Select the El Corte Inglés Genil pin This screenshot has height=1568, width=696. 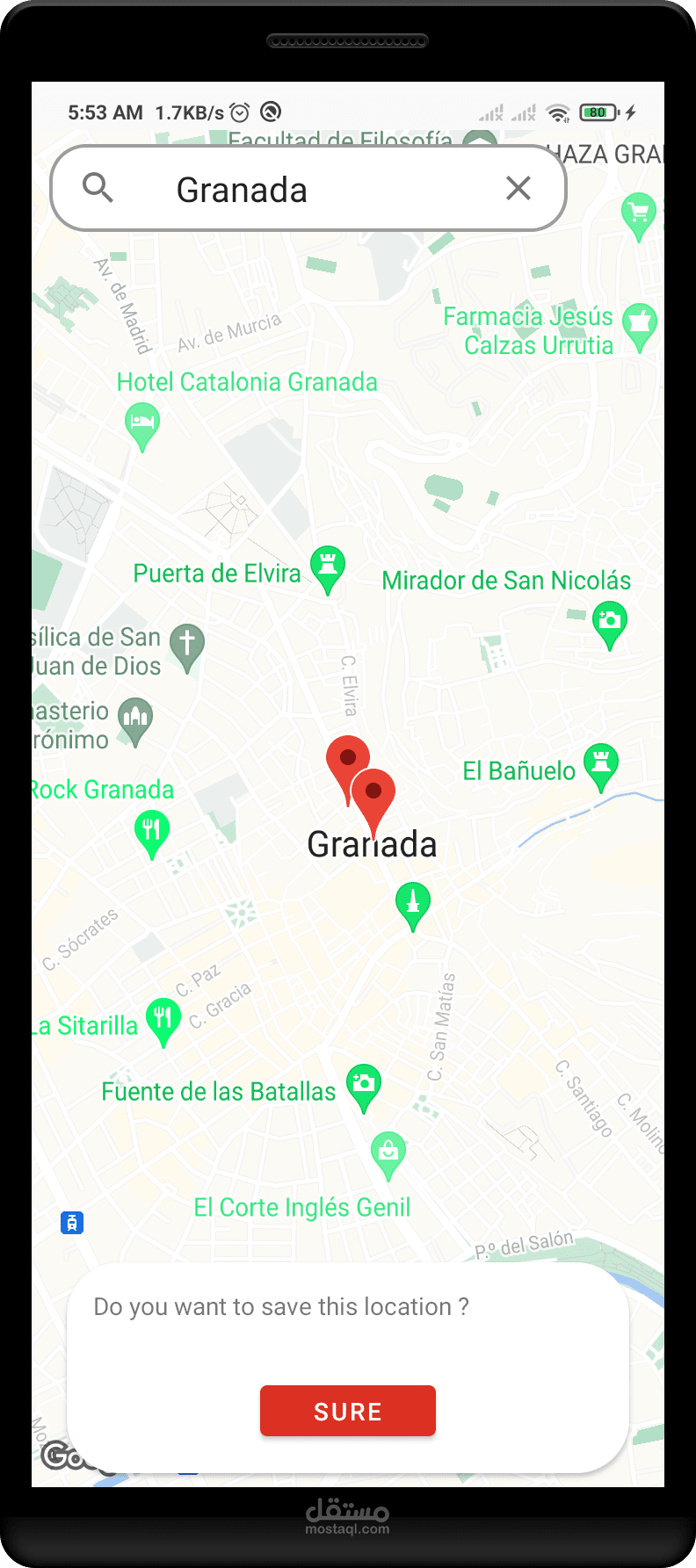[x=388, y=1152]
